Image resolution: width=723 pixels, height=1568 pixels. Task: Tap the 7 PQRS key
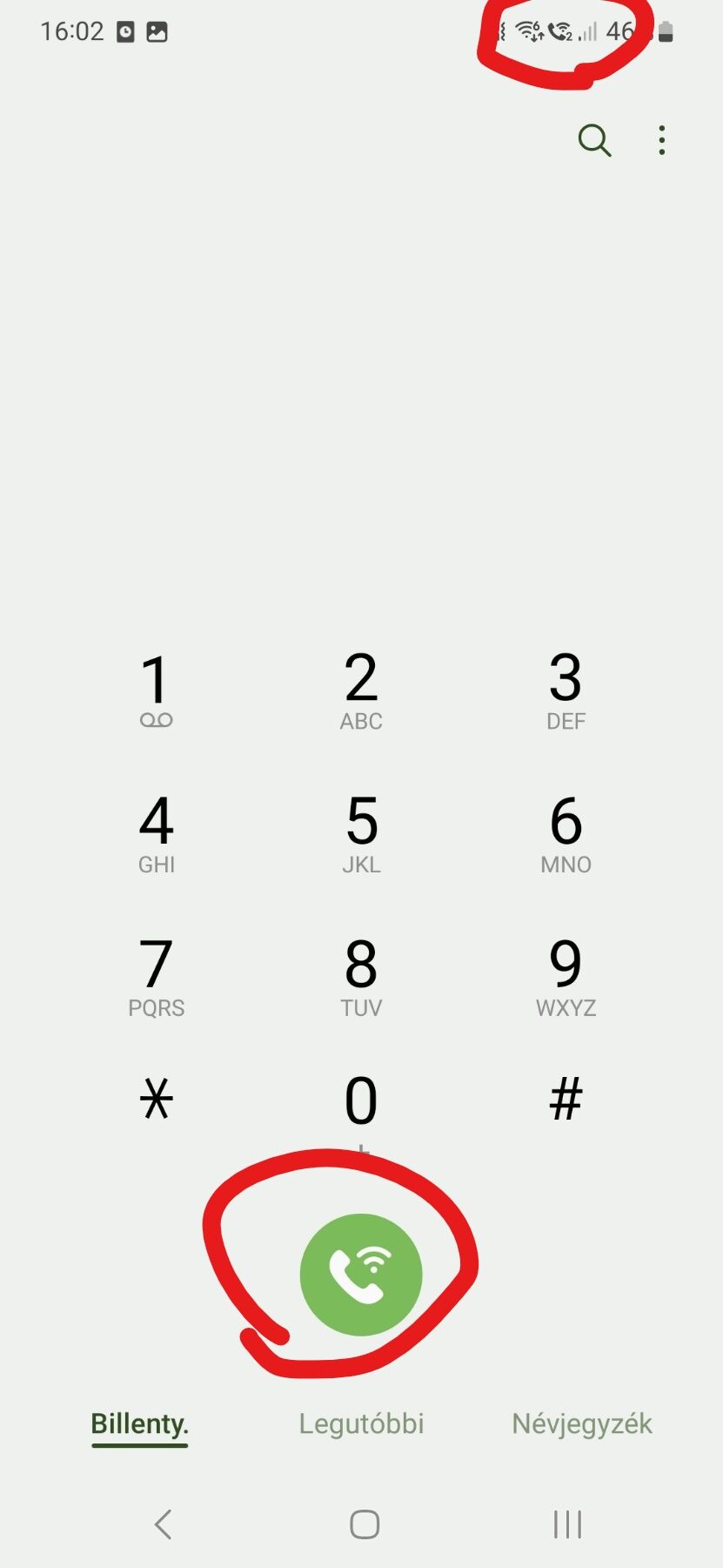point(157,976)
